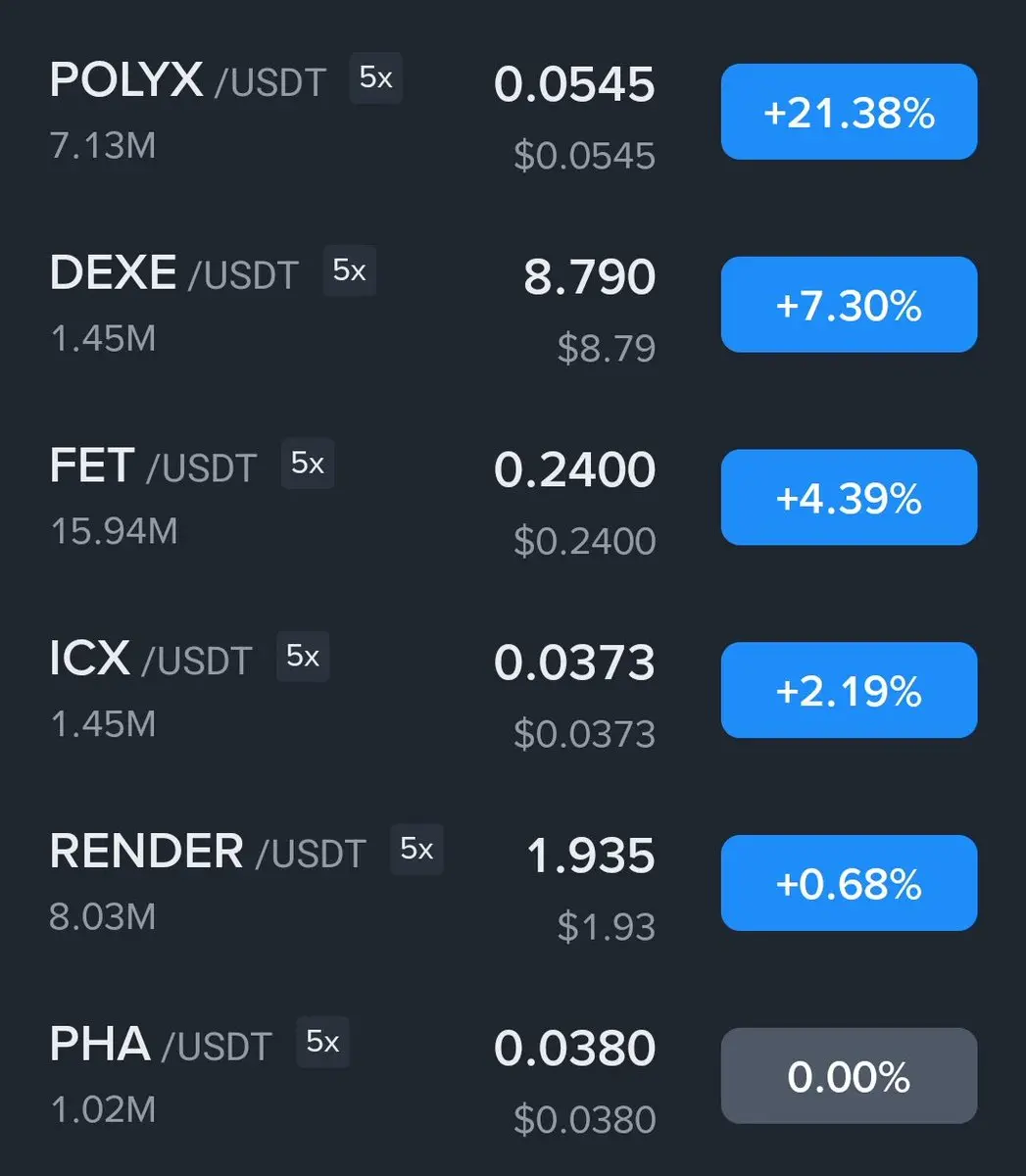Tap the +21.38% change button for POLYX
Screen dimensions: 1026x1176
849,113
